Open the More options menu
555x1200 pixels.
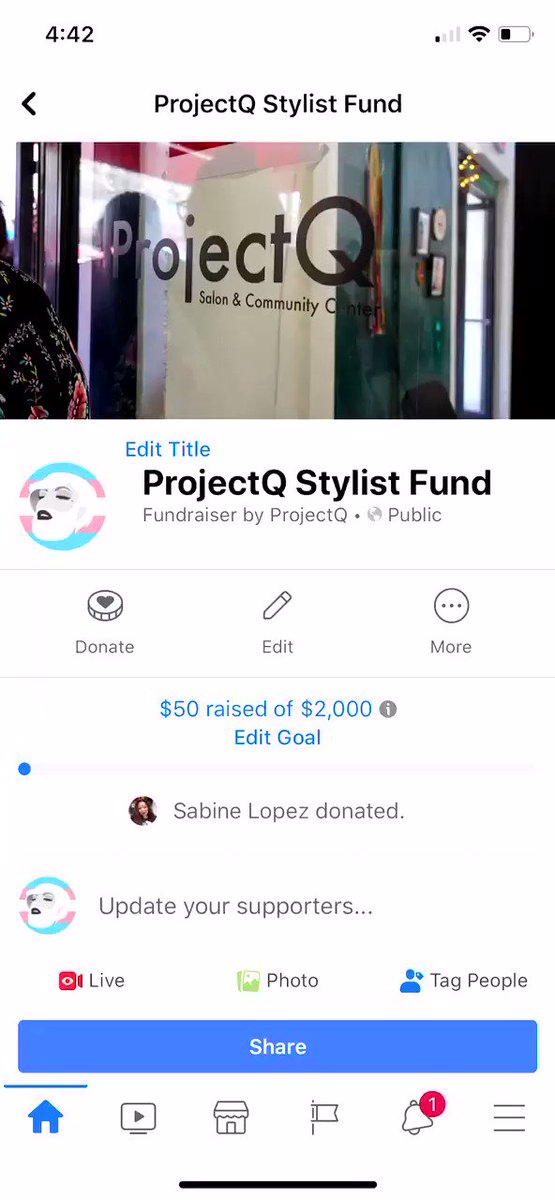click(451, 622)
